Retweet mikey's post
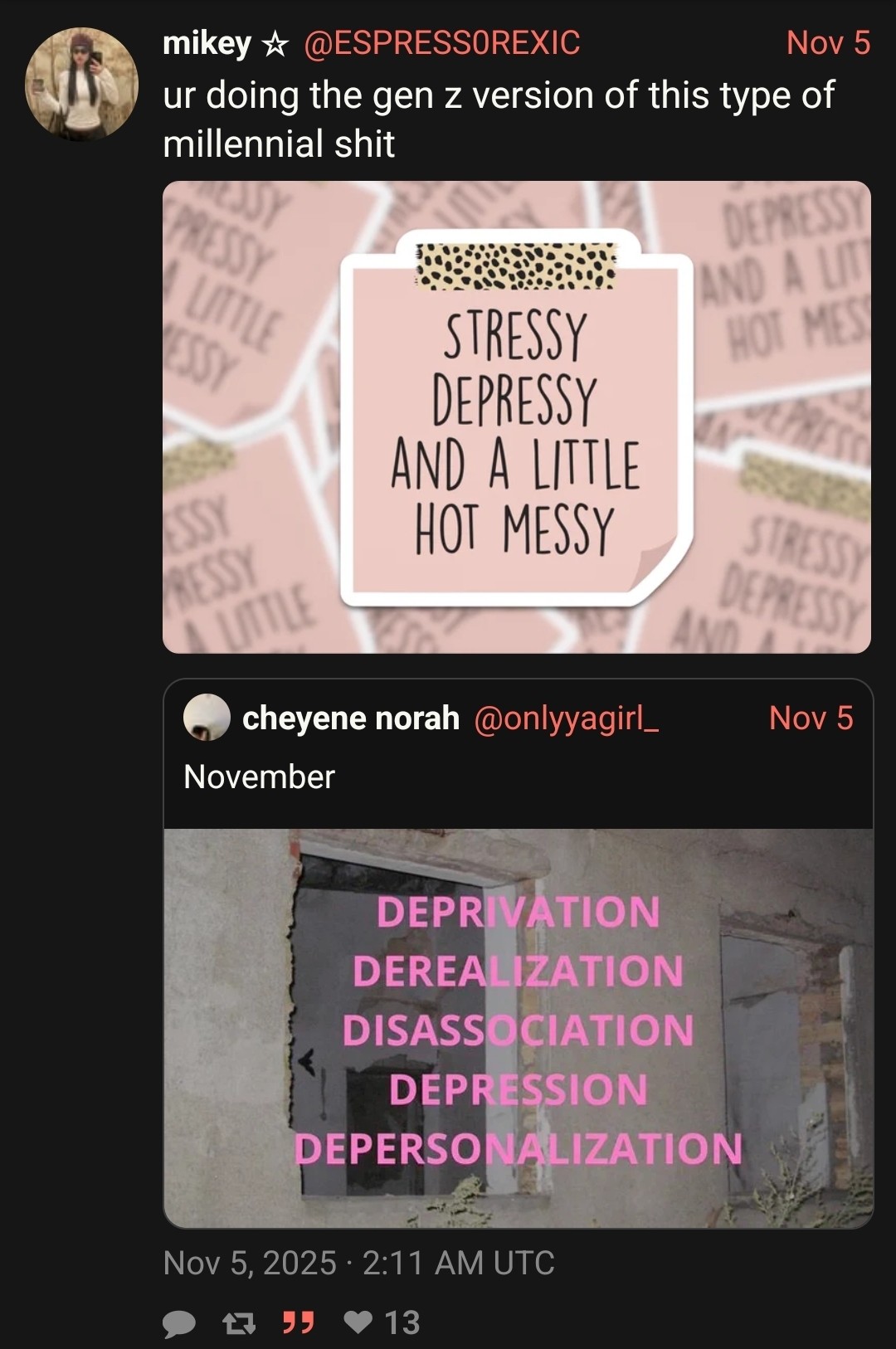 (x=239, y=1322)
